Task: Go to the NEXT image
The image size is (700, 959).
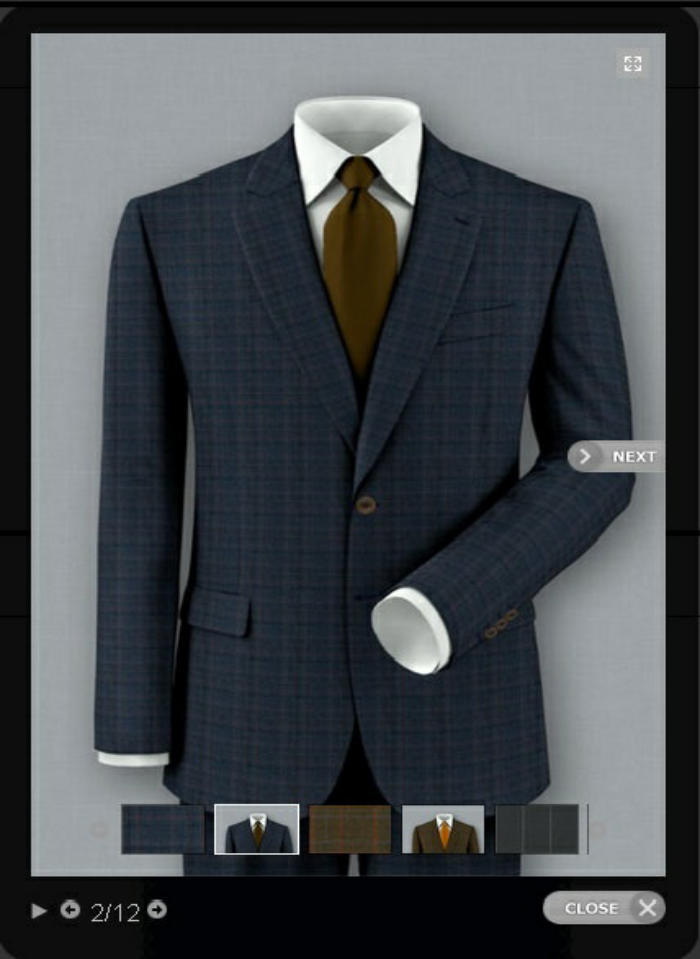Action: (616, 457)
